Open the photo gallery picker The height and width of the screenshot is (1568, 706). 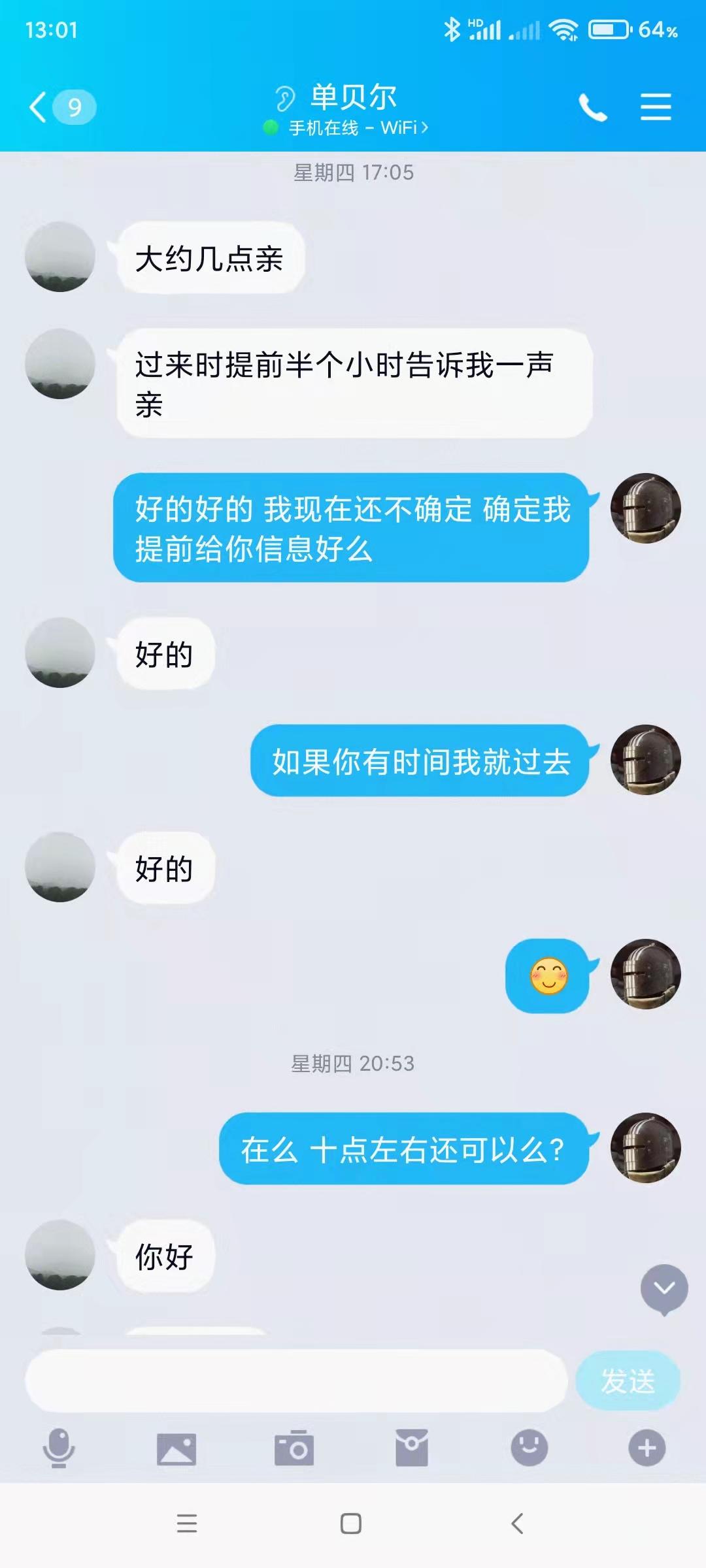pos(176,1449)
